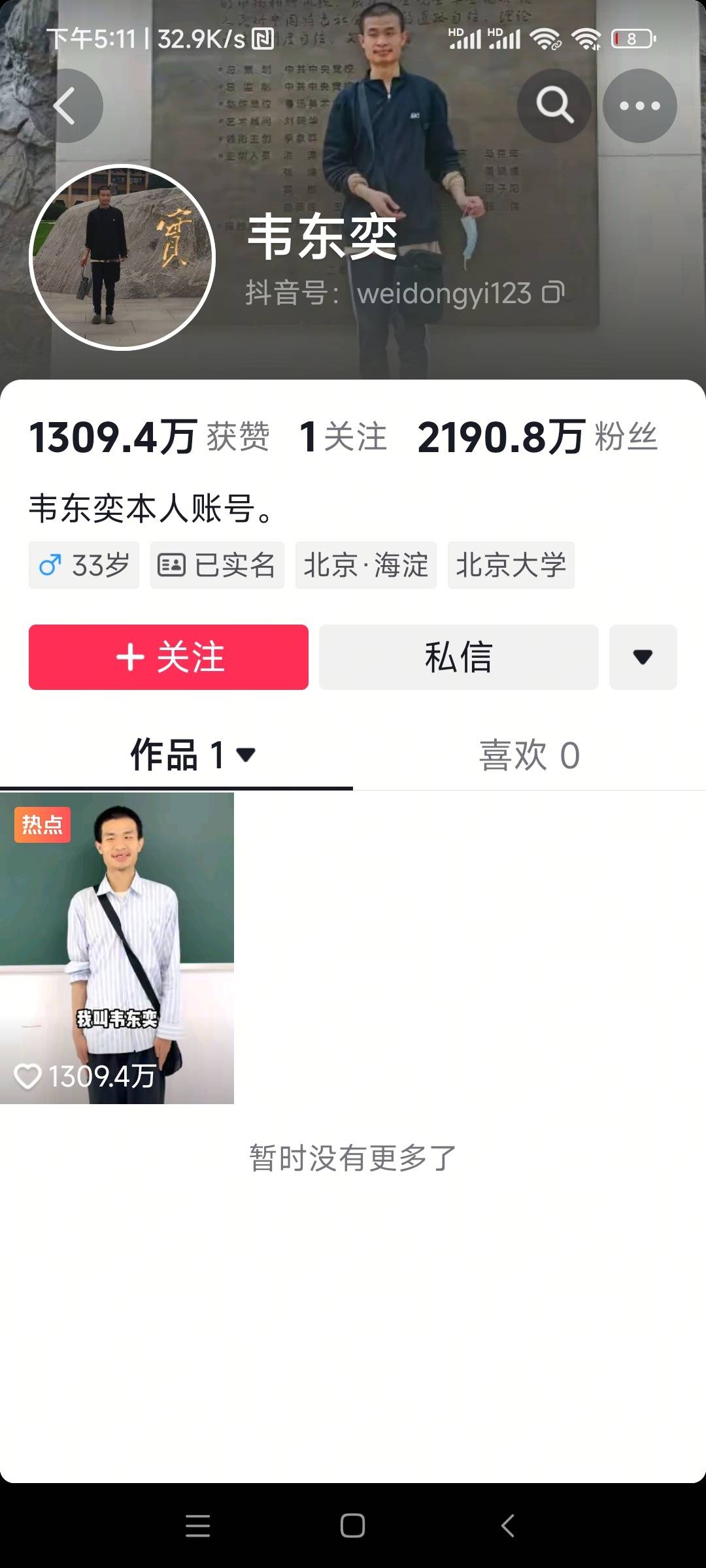Send a private message via 私信
Viewport: 706px width, 1568px height.
(x=458, y=657)
